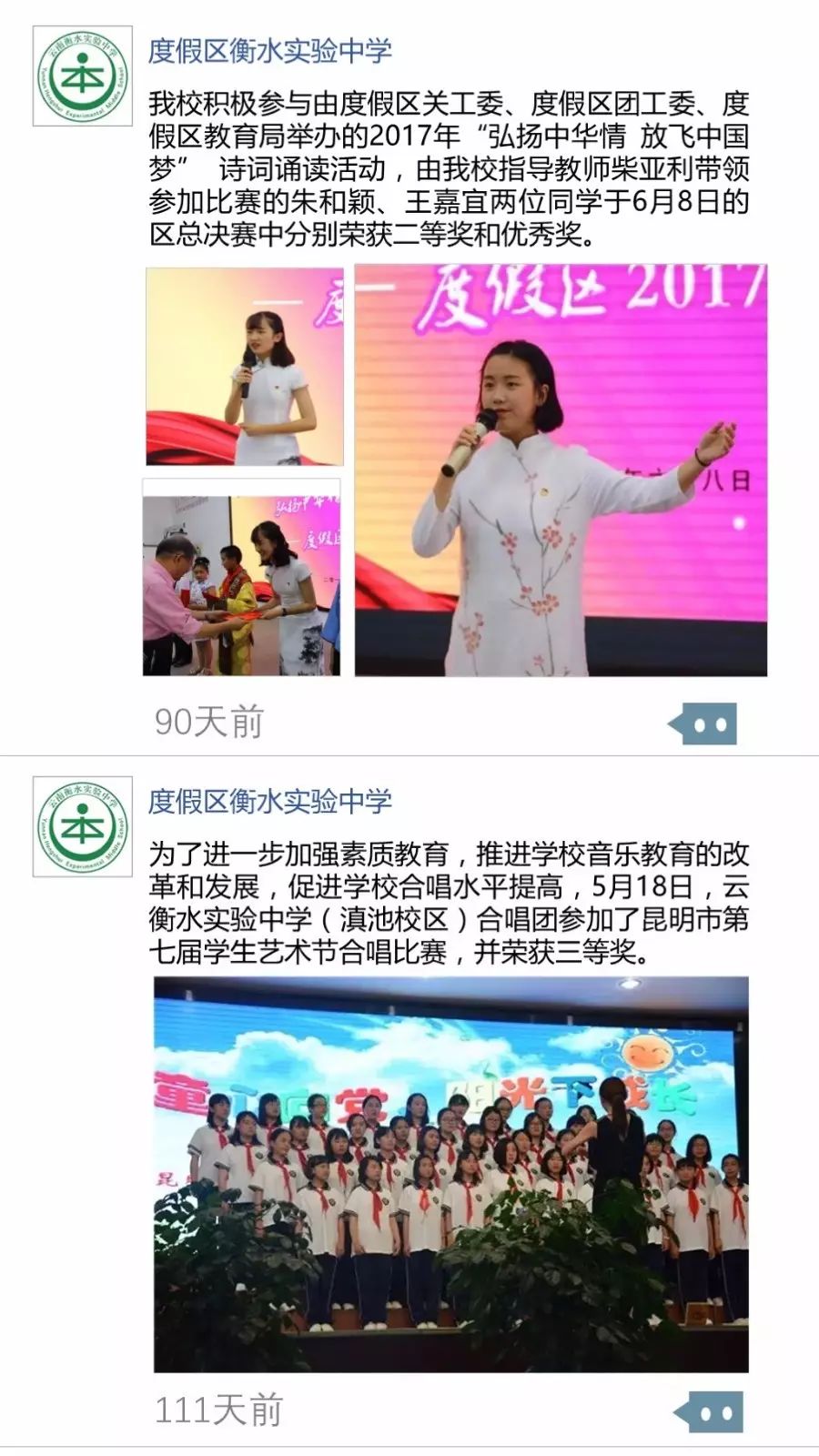Image resolution: width=819 pixels, height=1456 pixels.
Task: Open the choir performance photo
Action: tap(451, 1175)
